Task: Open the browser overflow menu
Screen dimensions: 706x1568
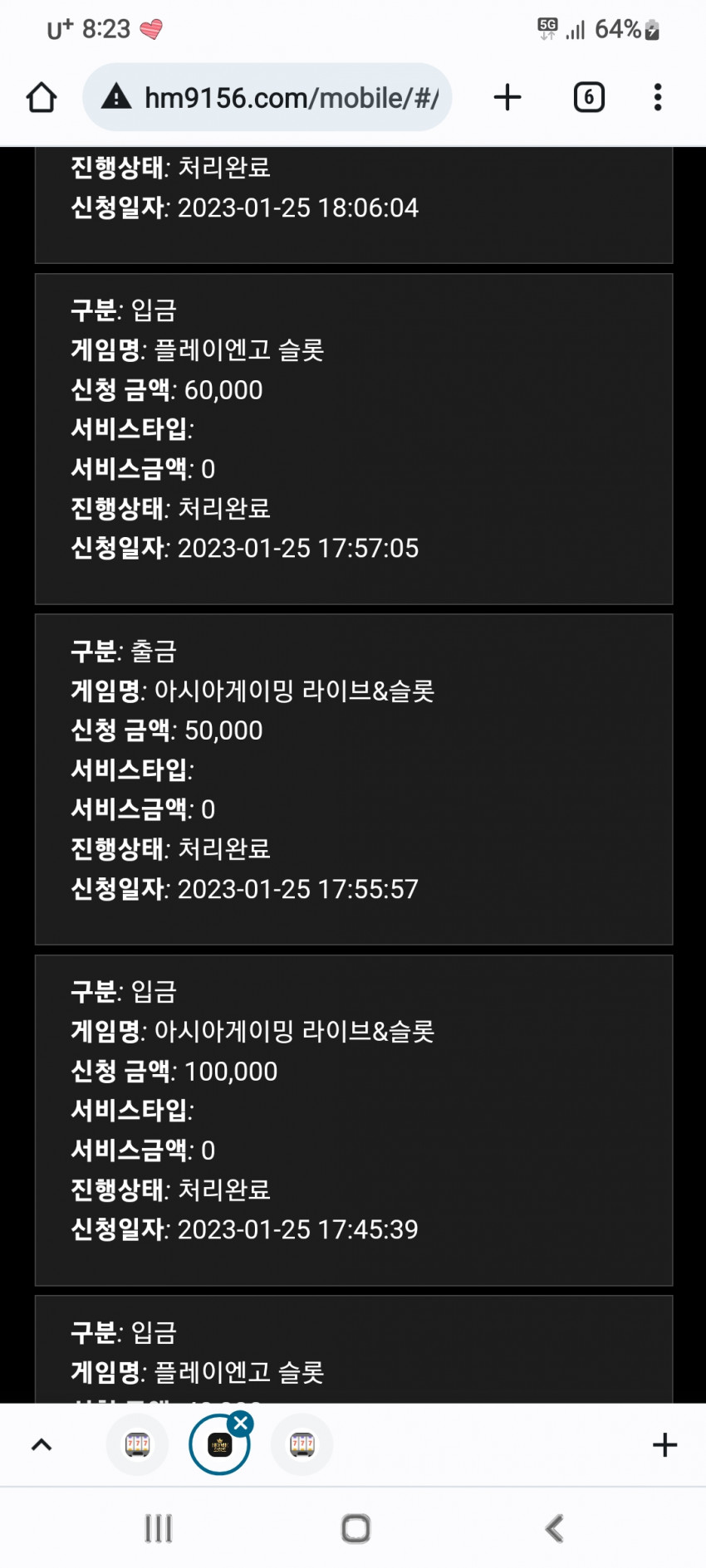Action: click(658, 98)
